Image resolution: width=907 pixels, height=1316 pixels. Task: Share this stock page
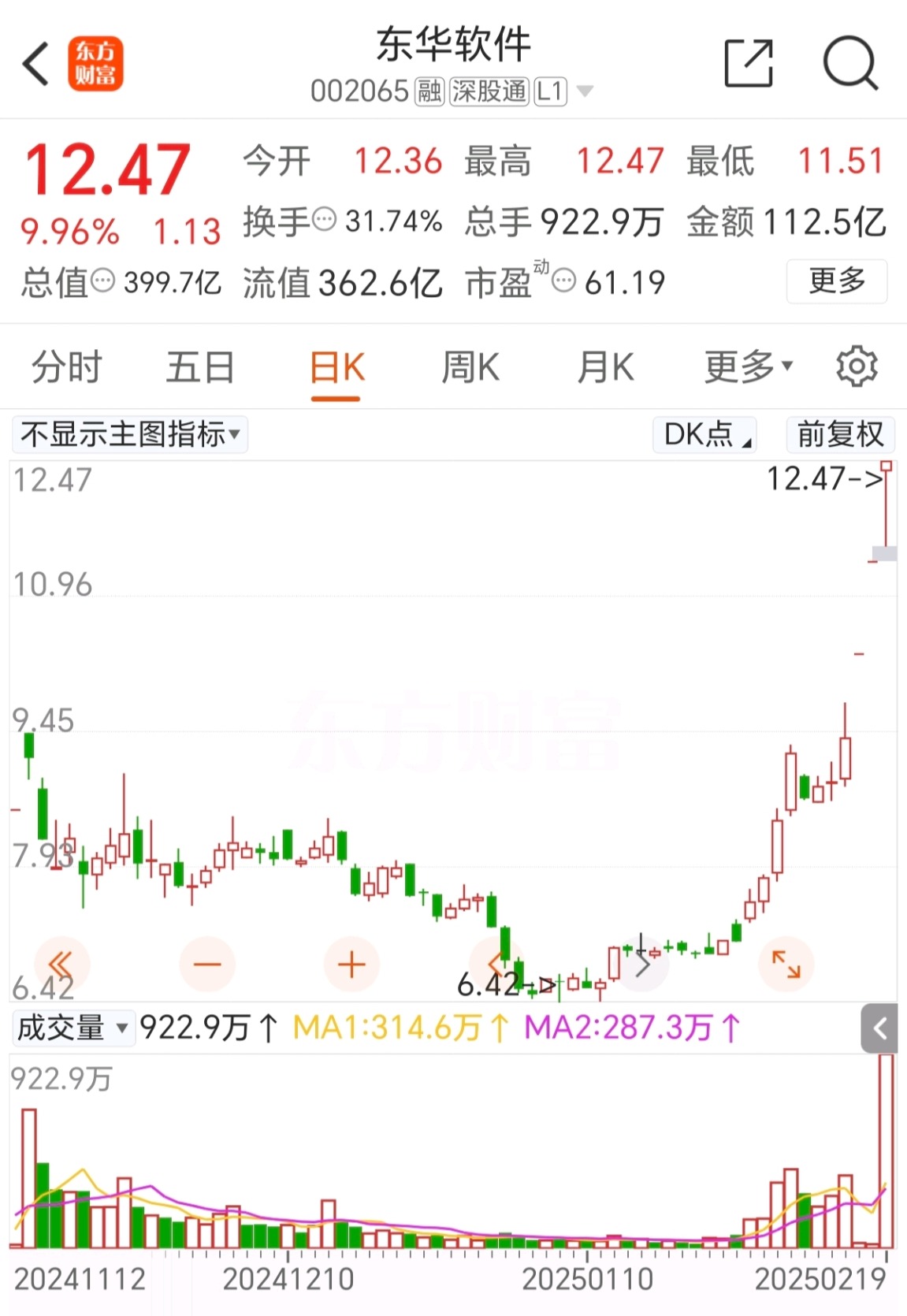point(748,63)
